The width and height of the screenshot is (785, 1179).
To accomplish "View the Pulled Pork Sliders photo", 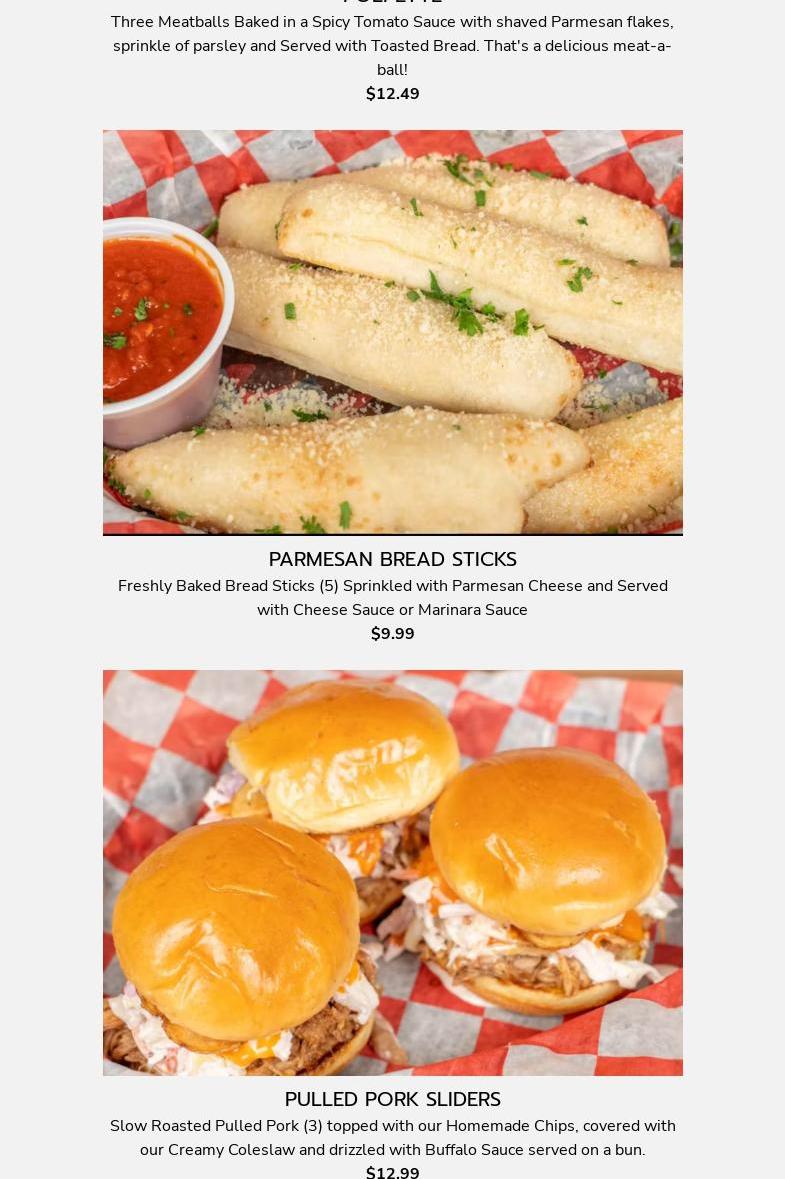I will click(x=392, y=872).
